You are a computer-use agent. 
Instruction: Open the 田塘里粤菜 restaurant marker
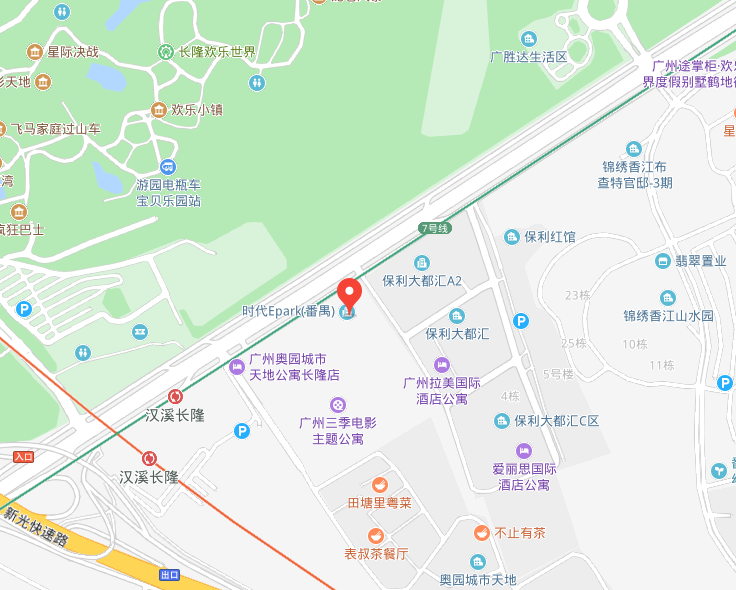[x=379, y=485]
